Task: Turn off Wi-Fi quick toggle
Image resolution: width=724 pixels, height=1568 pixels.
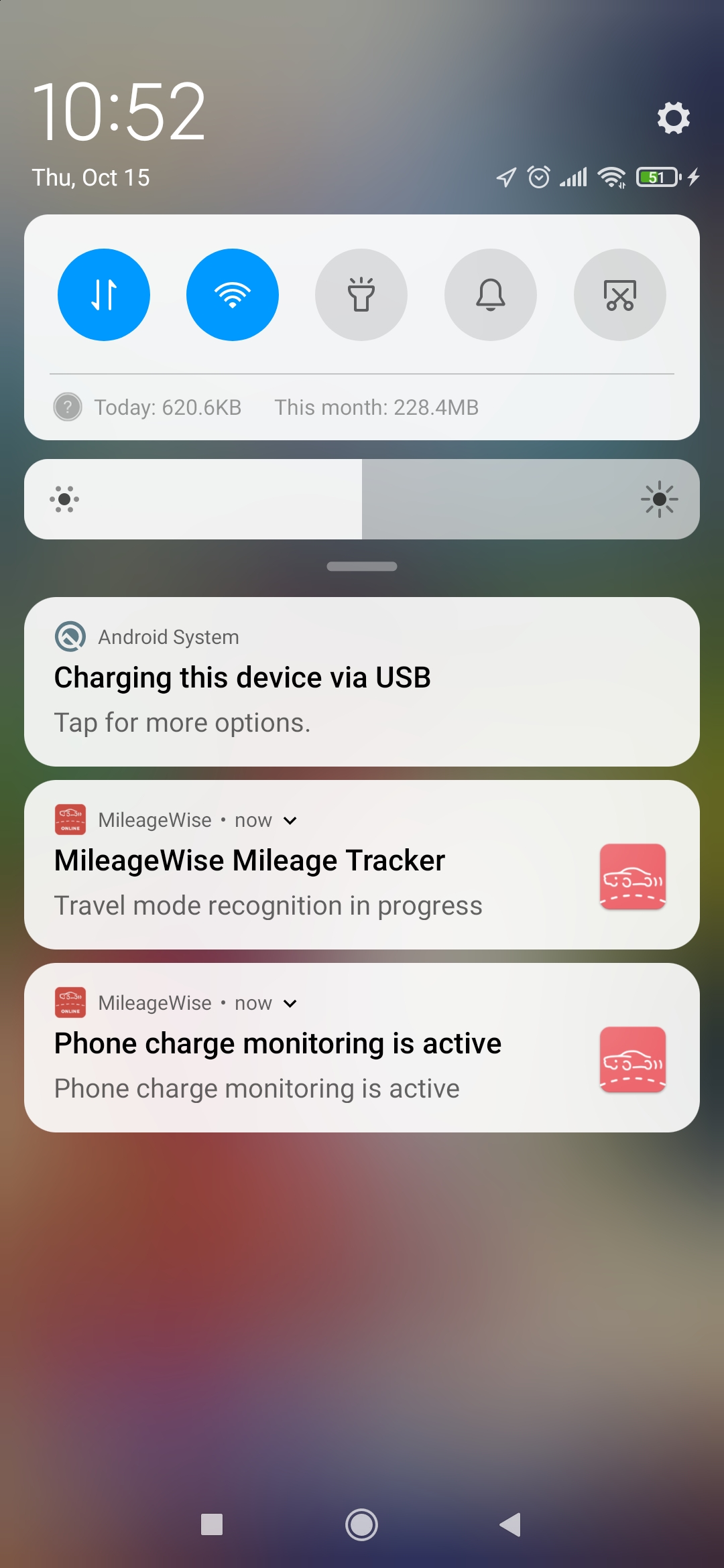Action: (233, 295)
